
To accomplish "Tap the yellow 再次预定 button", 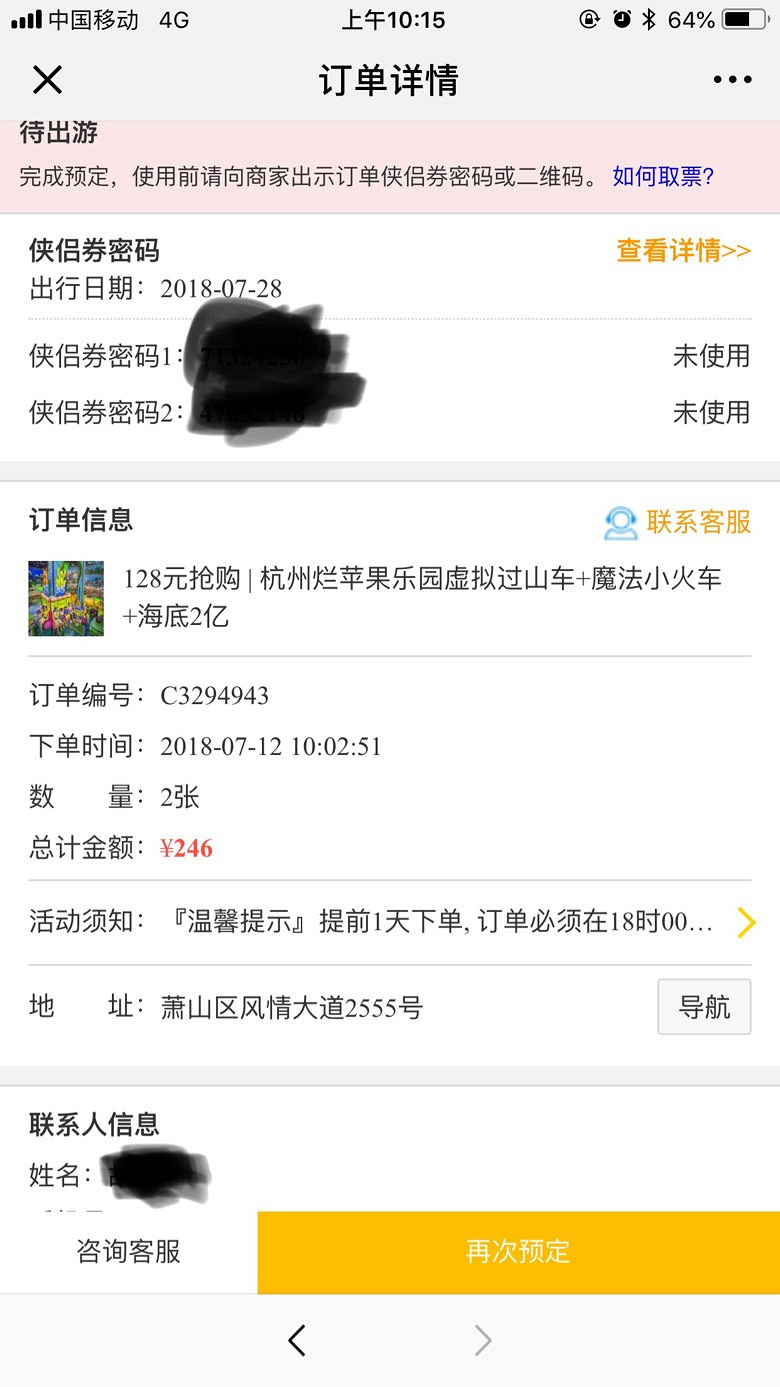I will point(517,1253).
